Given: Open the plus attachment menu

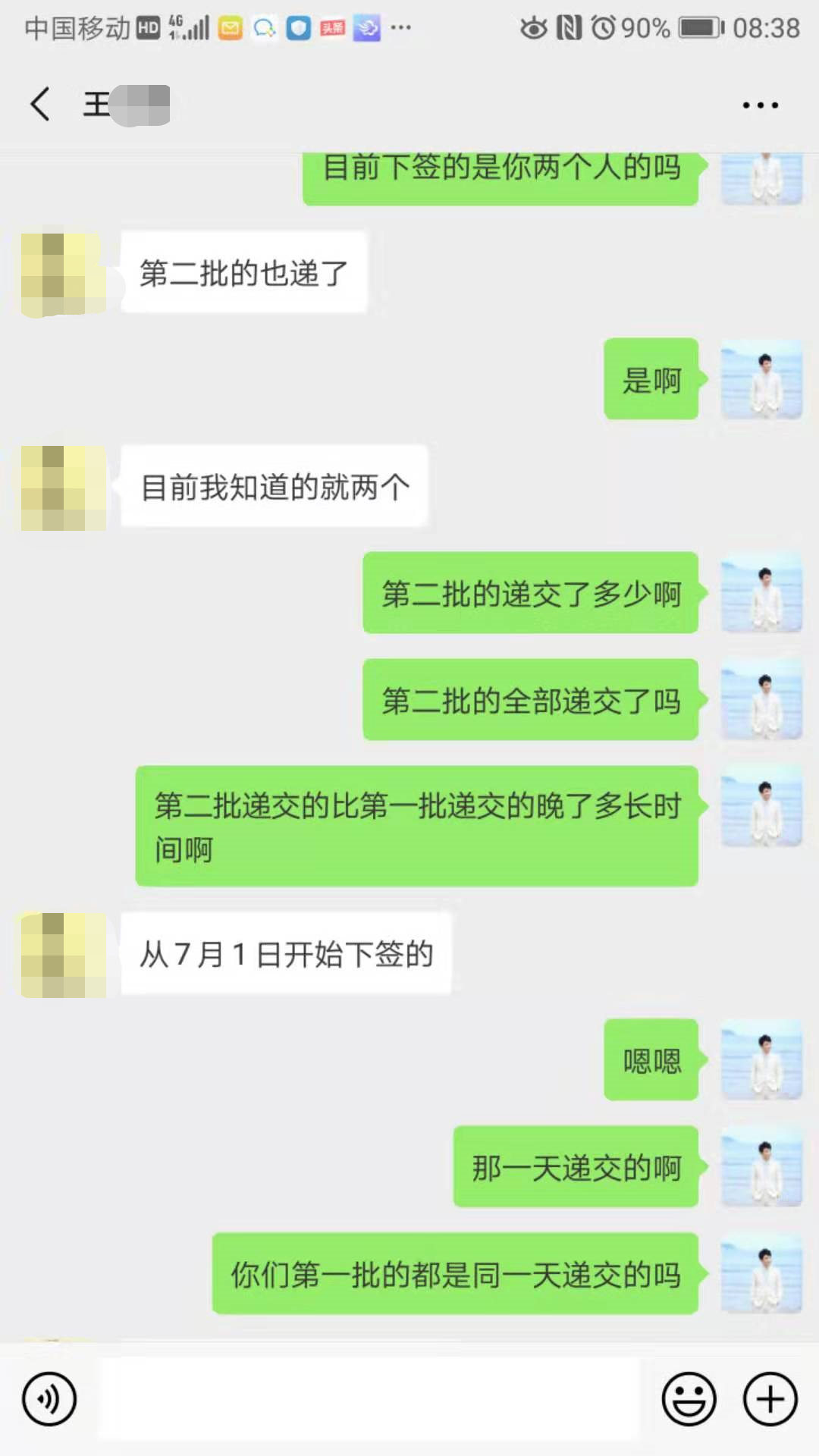Looking at the screenshot, I should [x=770, y=1398].
